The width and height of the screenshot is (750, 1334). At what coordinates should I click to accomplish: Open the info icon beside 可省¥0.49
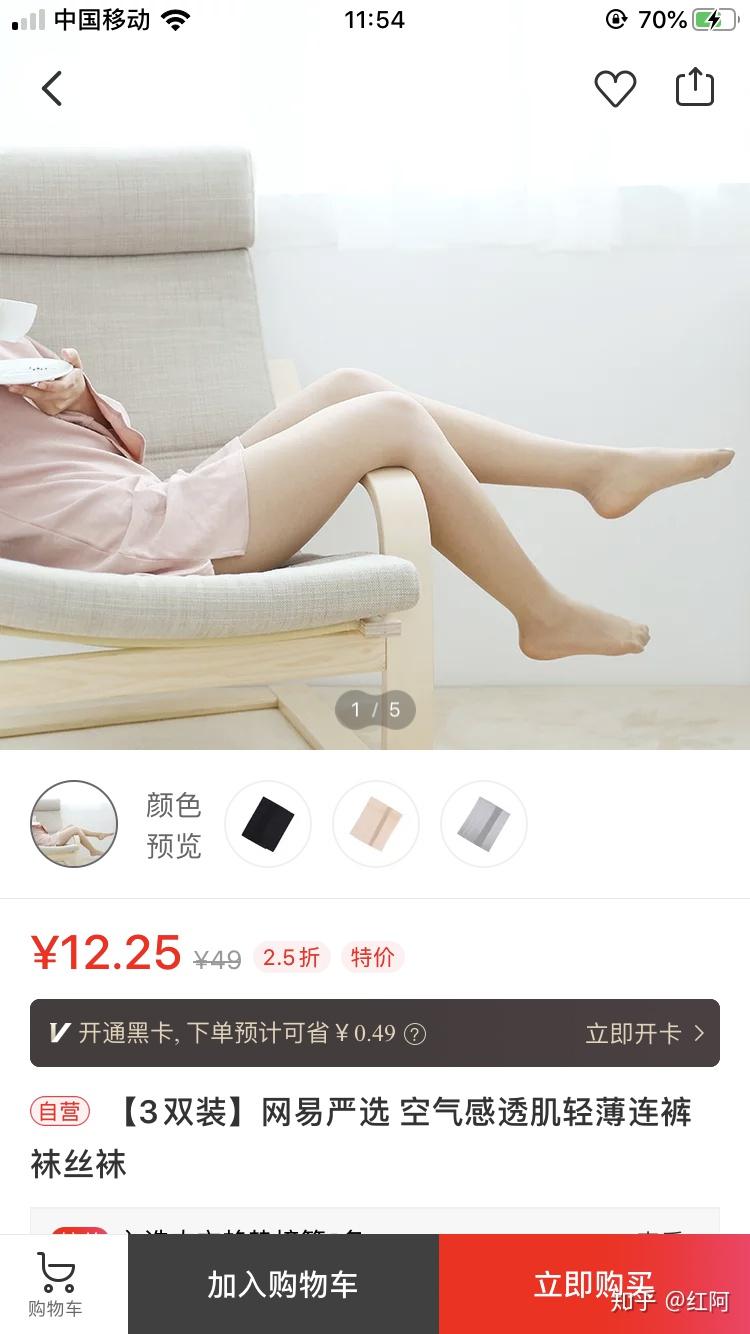pyautogui.click(x=414, y=1034)
